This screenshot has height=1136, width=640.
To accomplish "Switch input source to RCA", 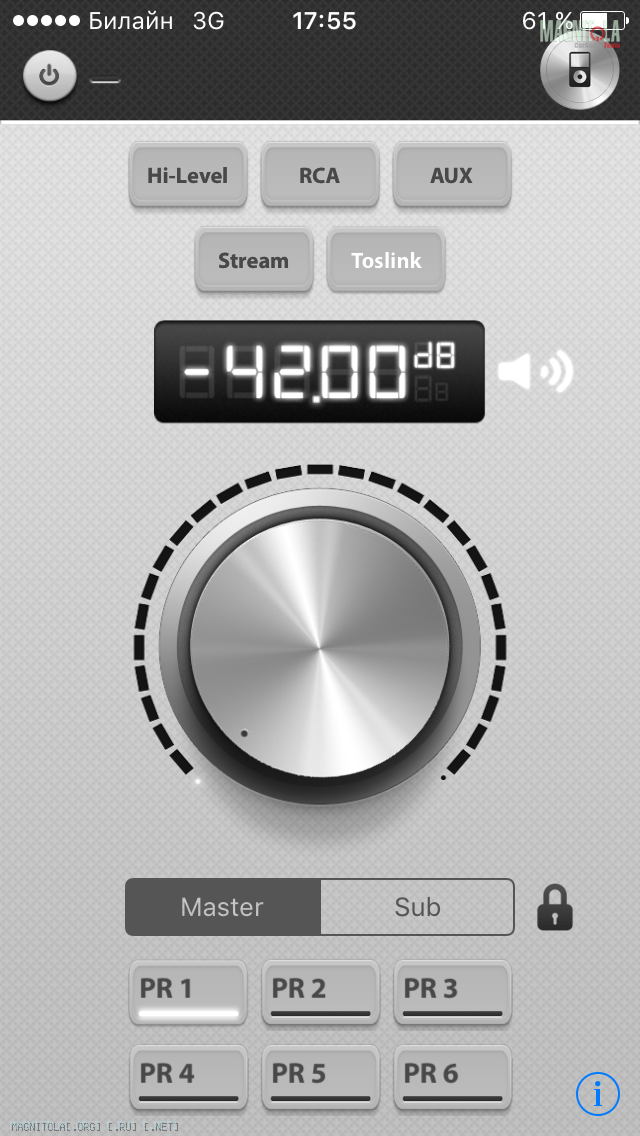I will point(320,175).
